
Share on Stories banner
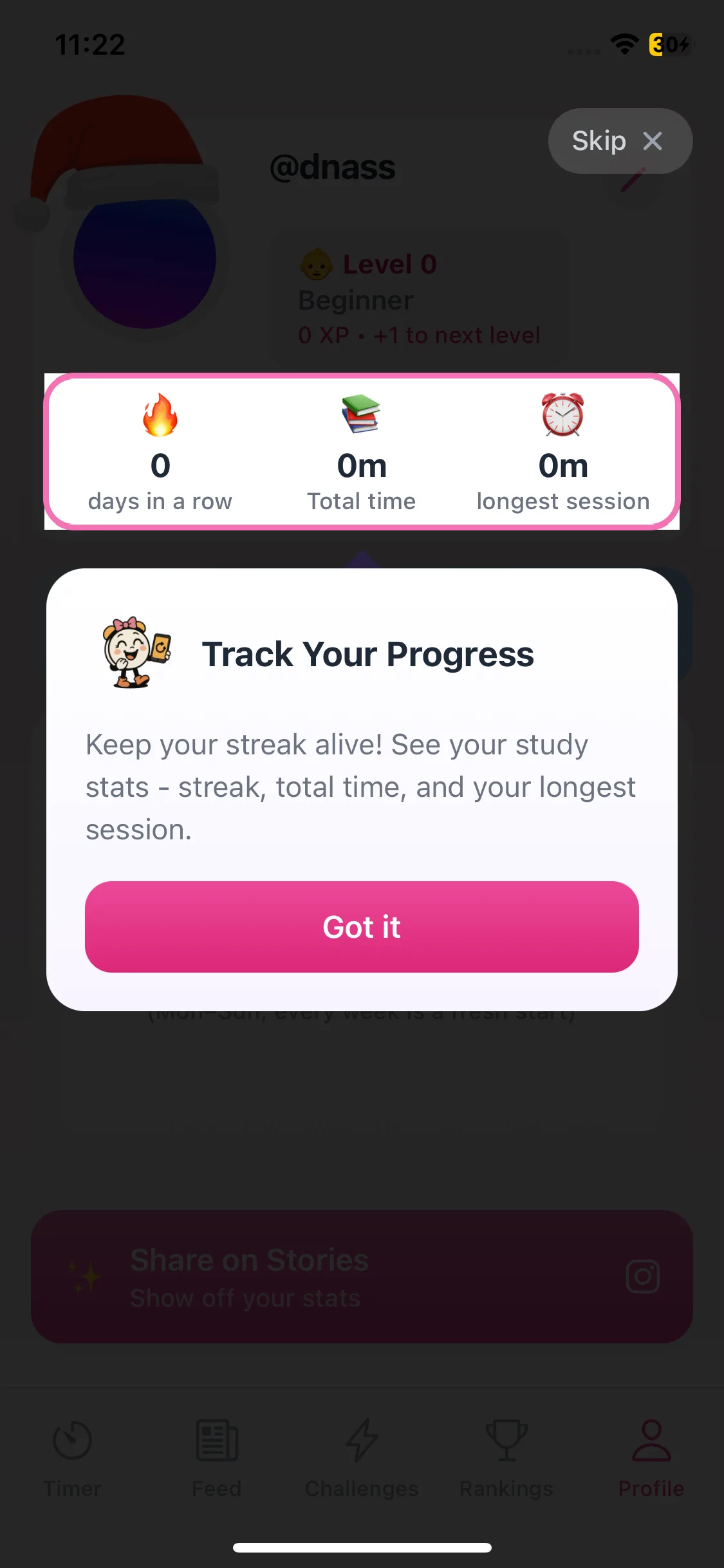(362, 1276)
